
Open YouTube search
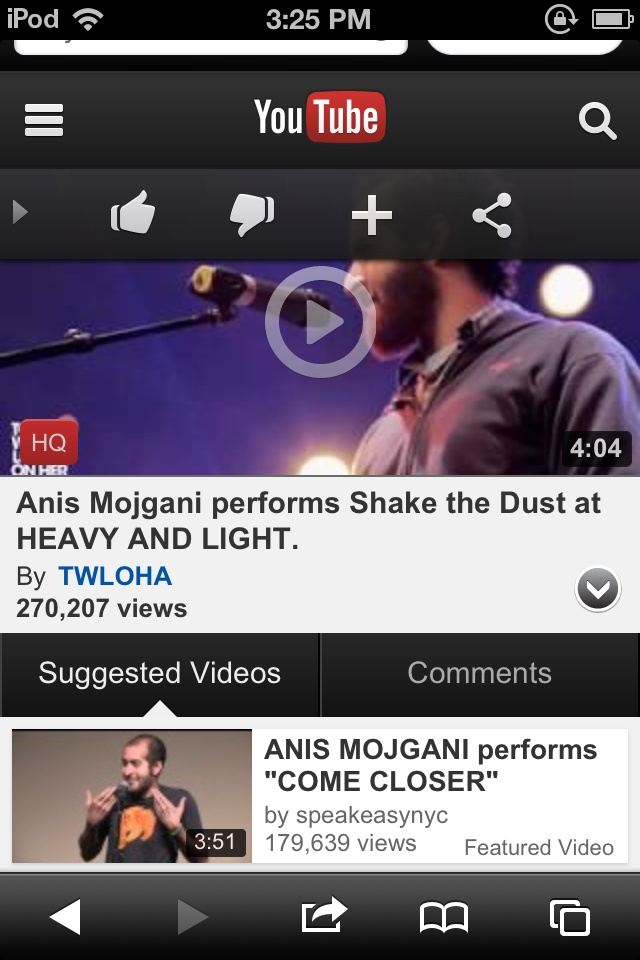[x=597, y=121]
